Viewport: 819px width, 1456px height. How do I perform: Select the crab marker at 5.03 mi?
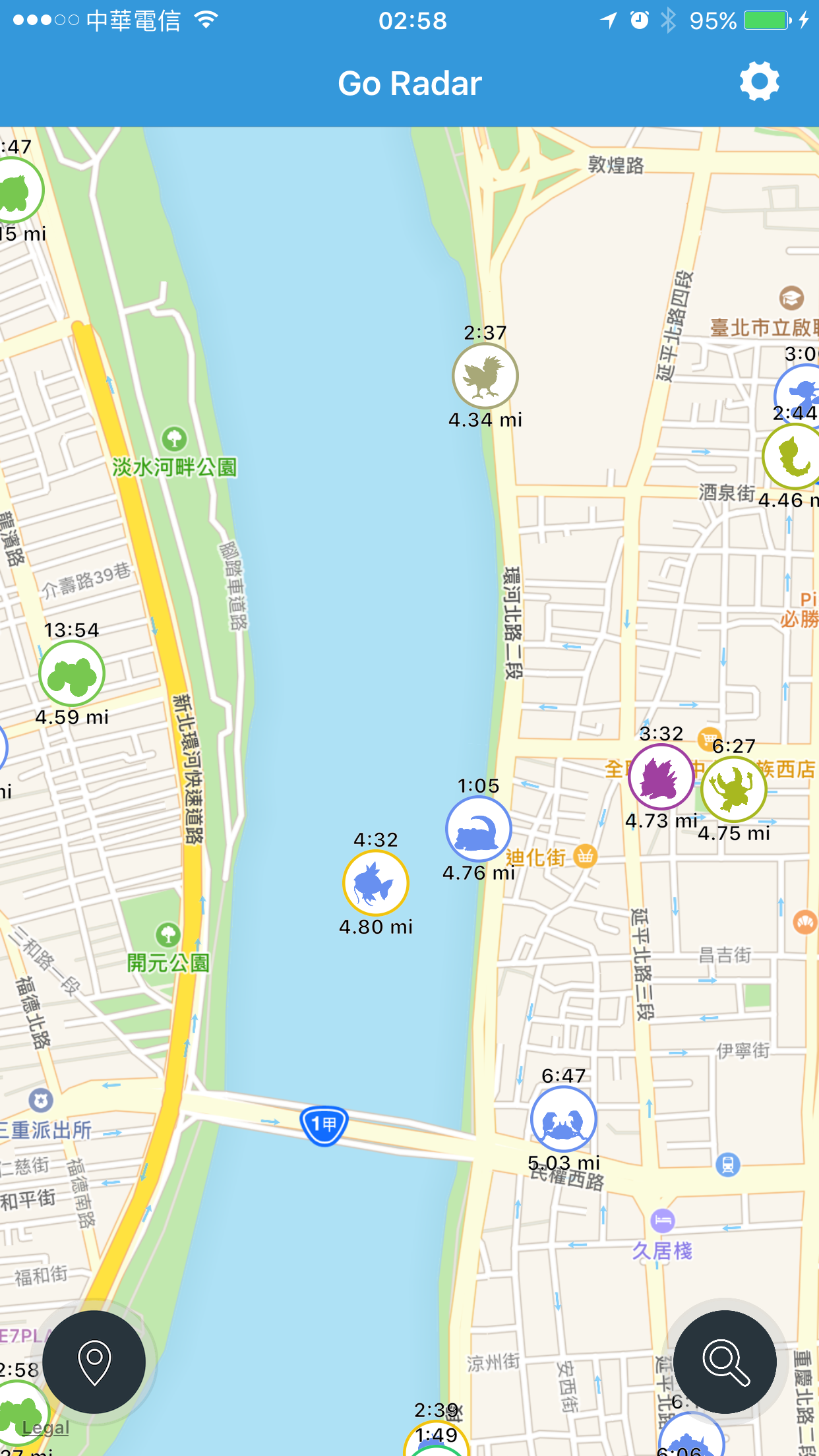pyautogui.click(x=564, y=1119)
